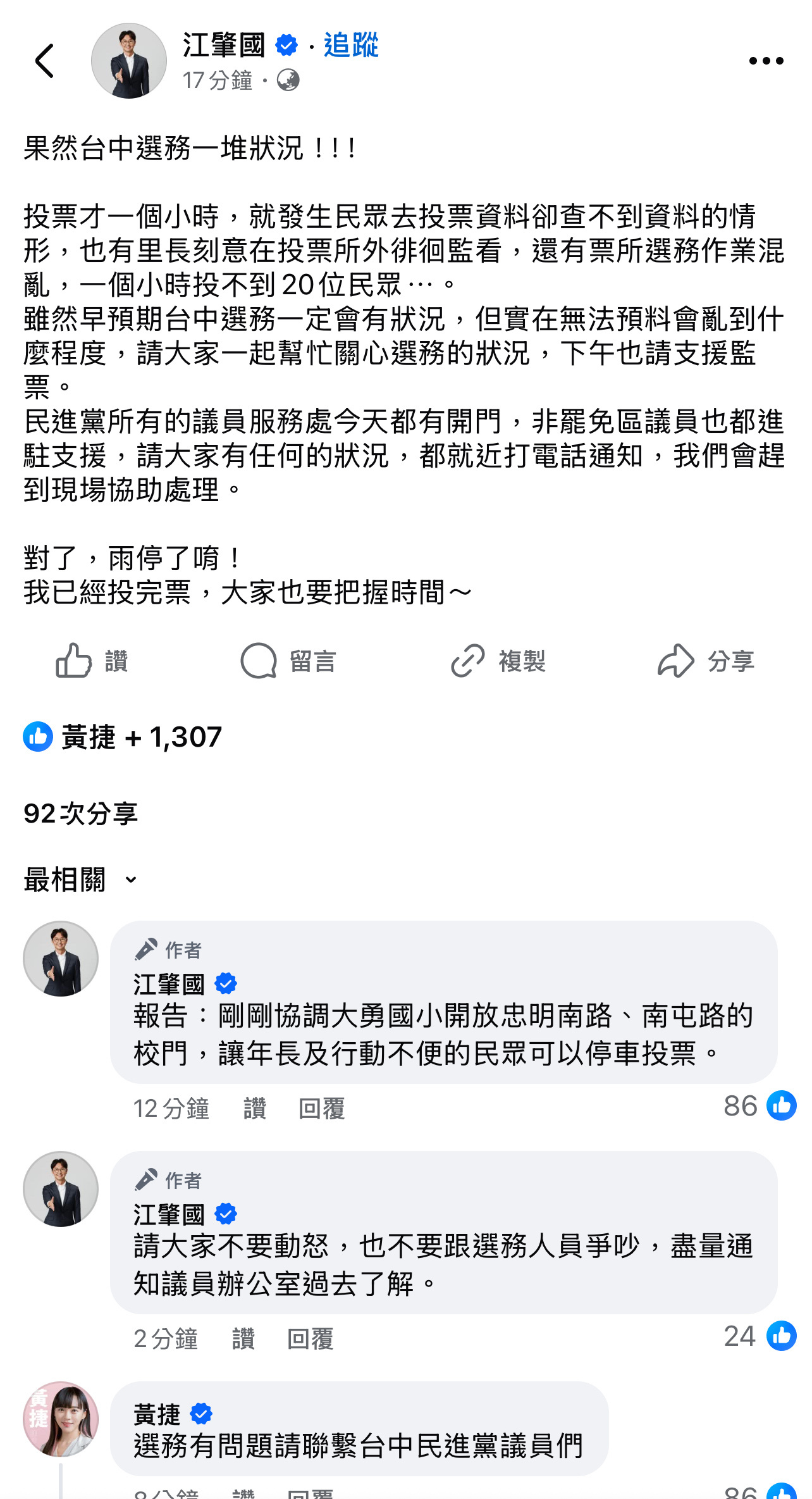
Task: Open 黃捷's profile from her comment avatar
Action: pos(61,1419)
